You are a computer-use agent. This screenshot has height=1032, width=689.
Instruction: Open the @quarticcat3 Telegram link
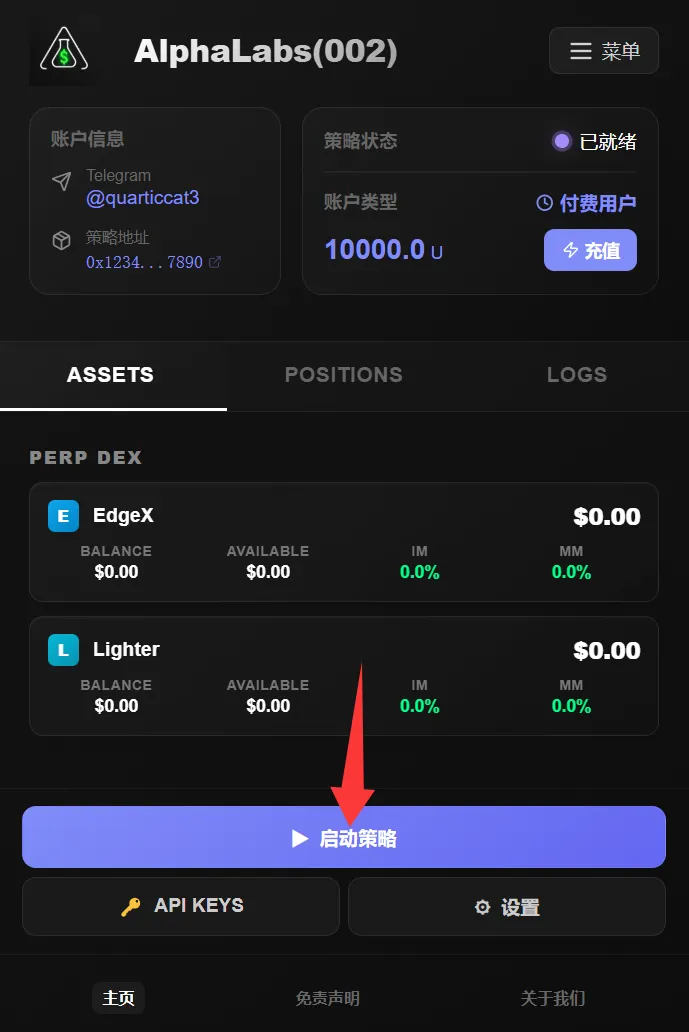(142, 197)
